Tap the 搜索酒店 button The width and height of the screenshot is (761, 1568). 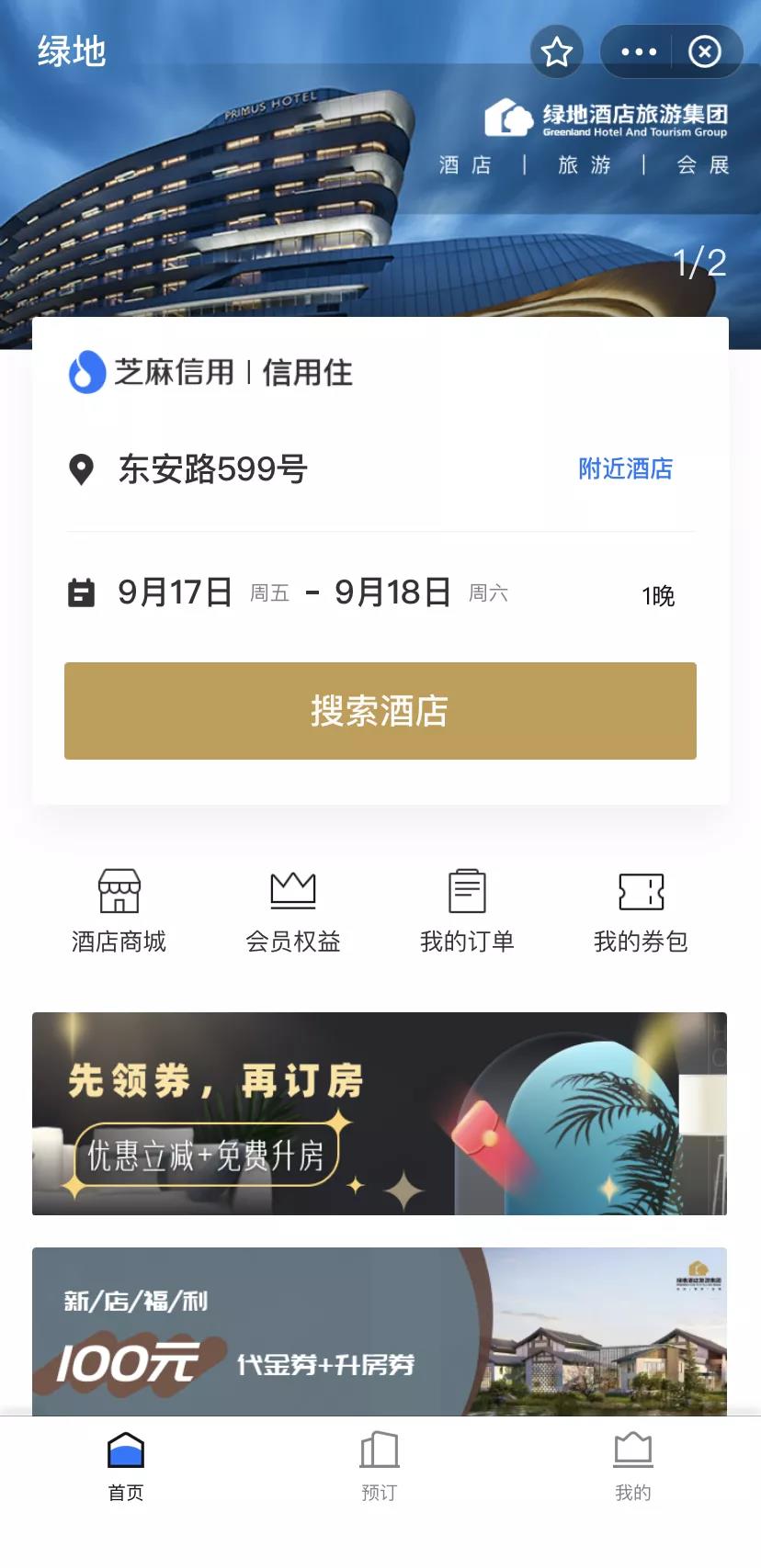380,711
